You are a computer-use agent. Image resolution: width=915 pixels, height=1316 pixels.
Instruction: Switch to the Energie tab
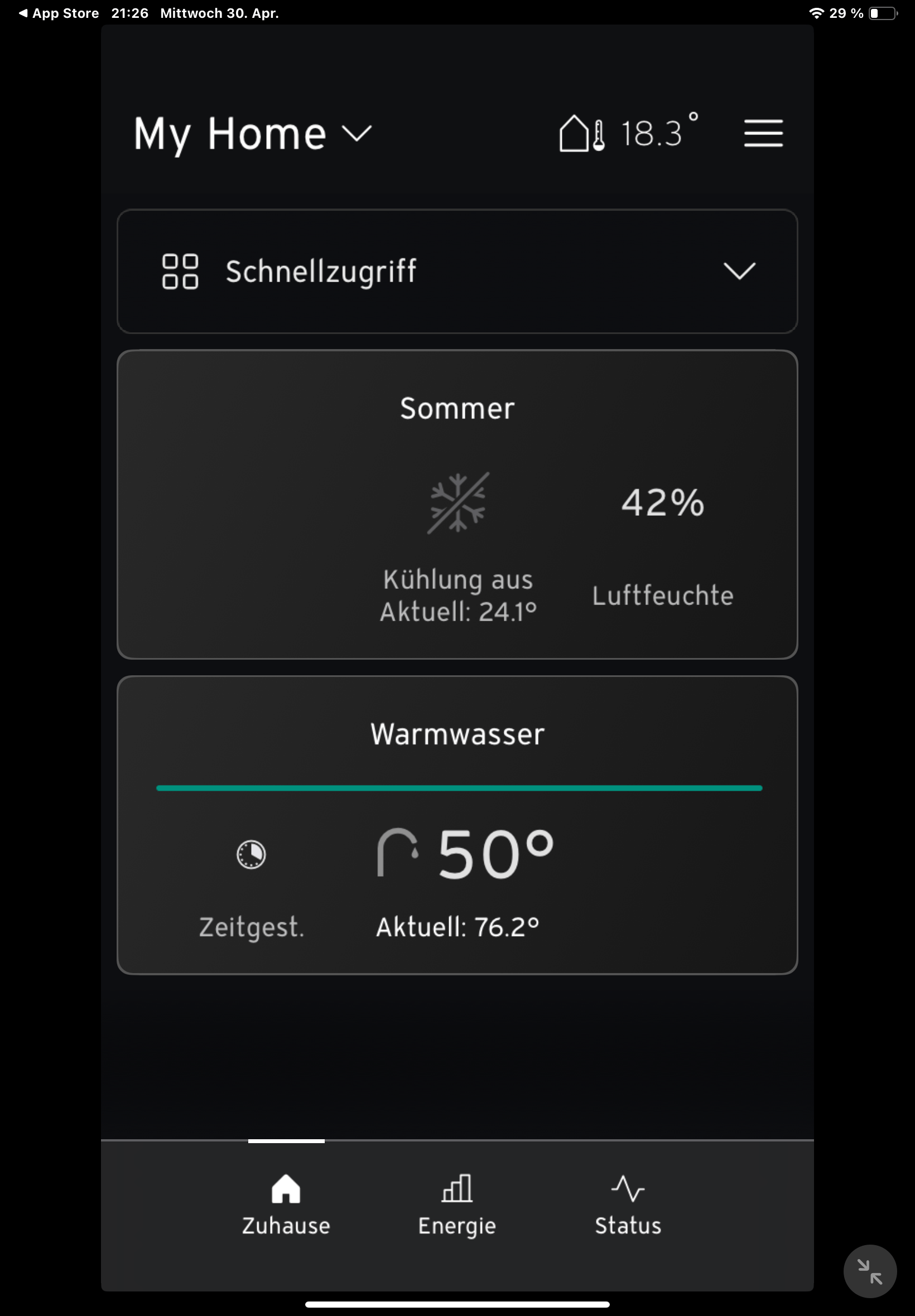(x=457, y=1204)
